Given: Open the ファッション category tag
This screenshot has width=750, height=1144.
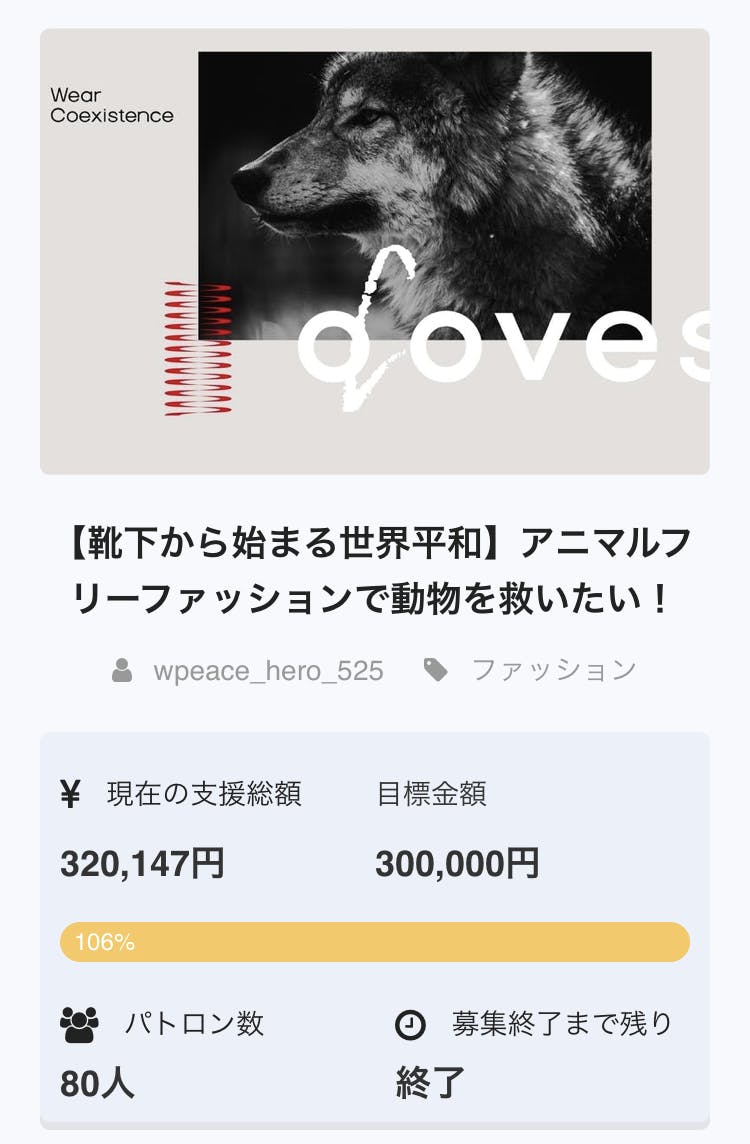Looking at the screenshot, I should pos(553,670).
